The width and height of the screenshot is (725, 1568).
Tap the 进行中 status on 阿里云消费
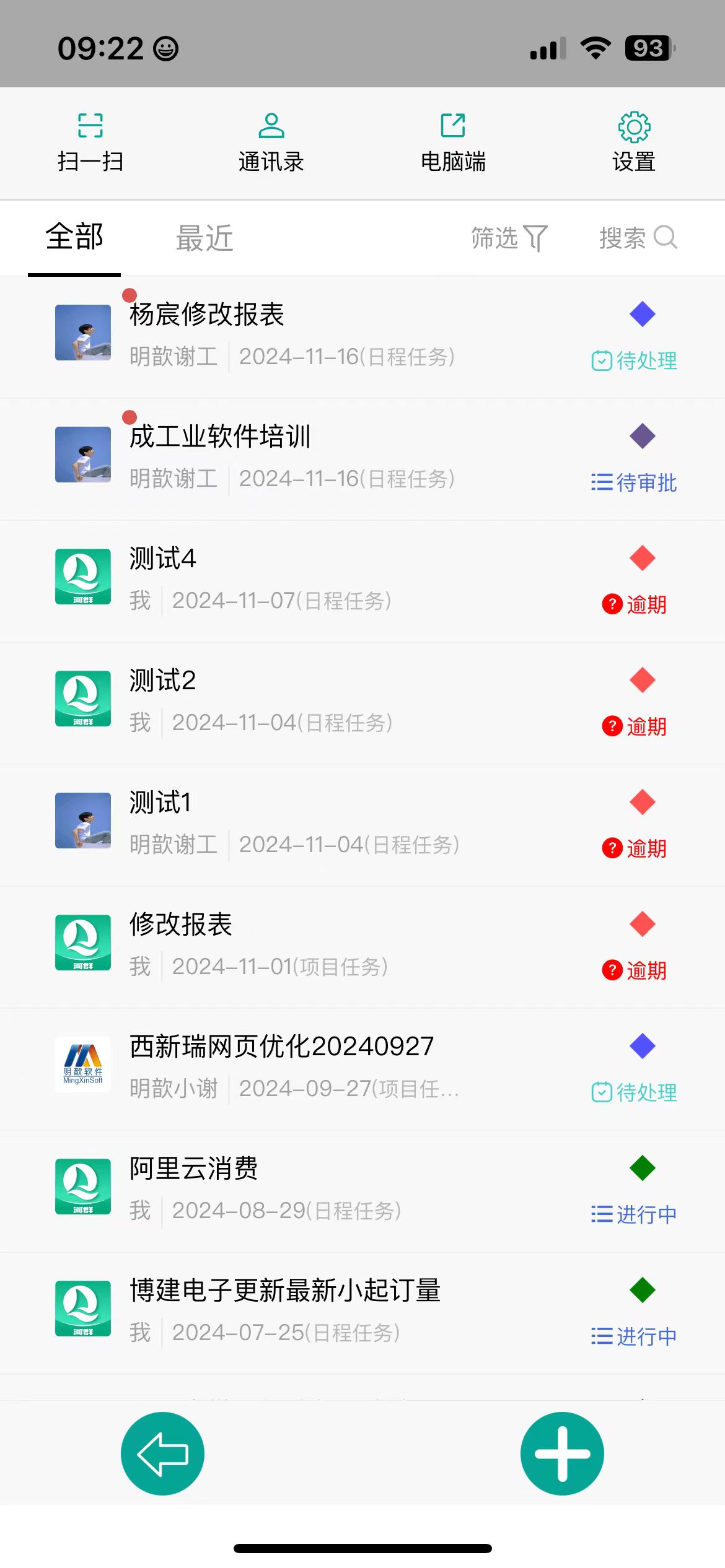point(633,1212)
